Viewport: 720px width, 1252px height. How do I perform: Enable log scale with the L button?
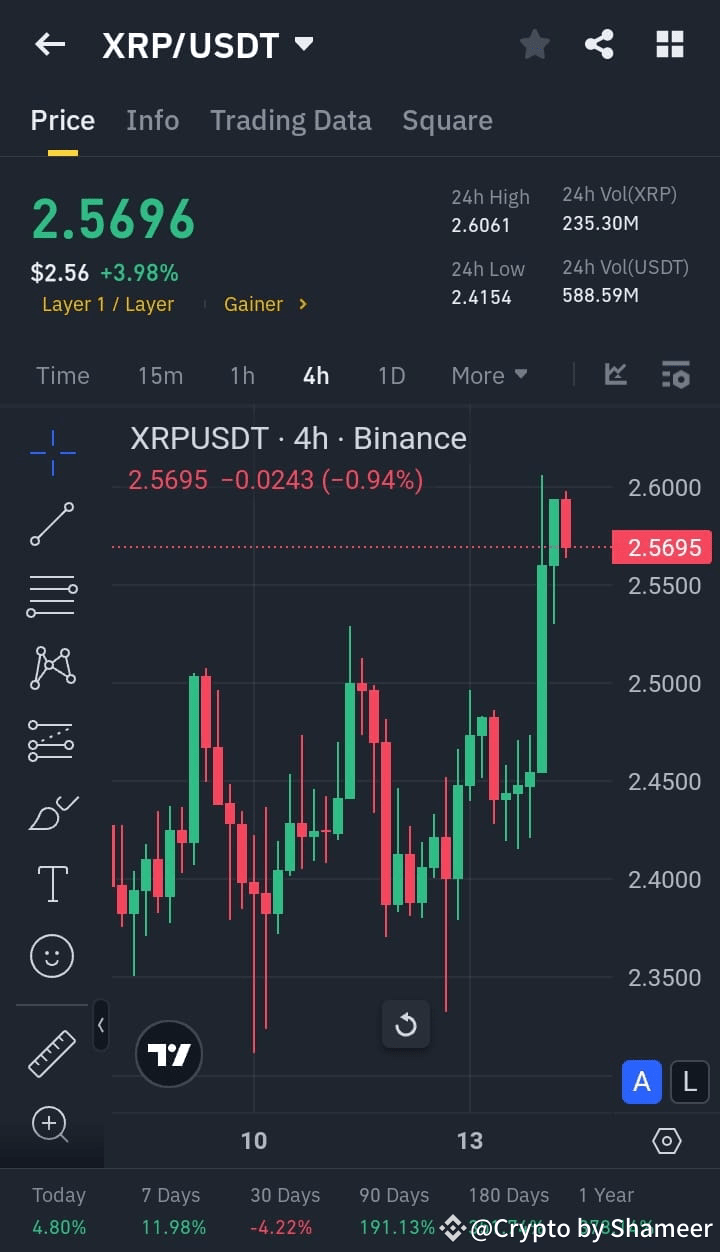pos(689,1082)
